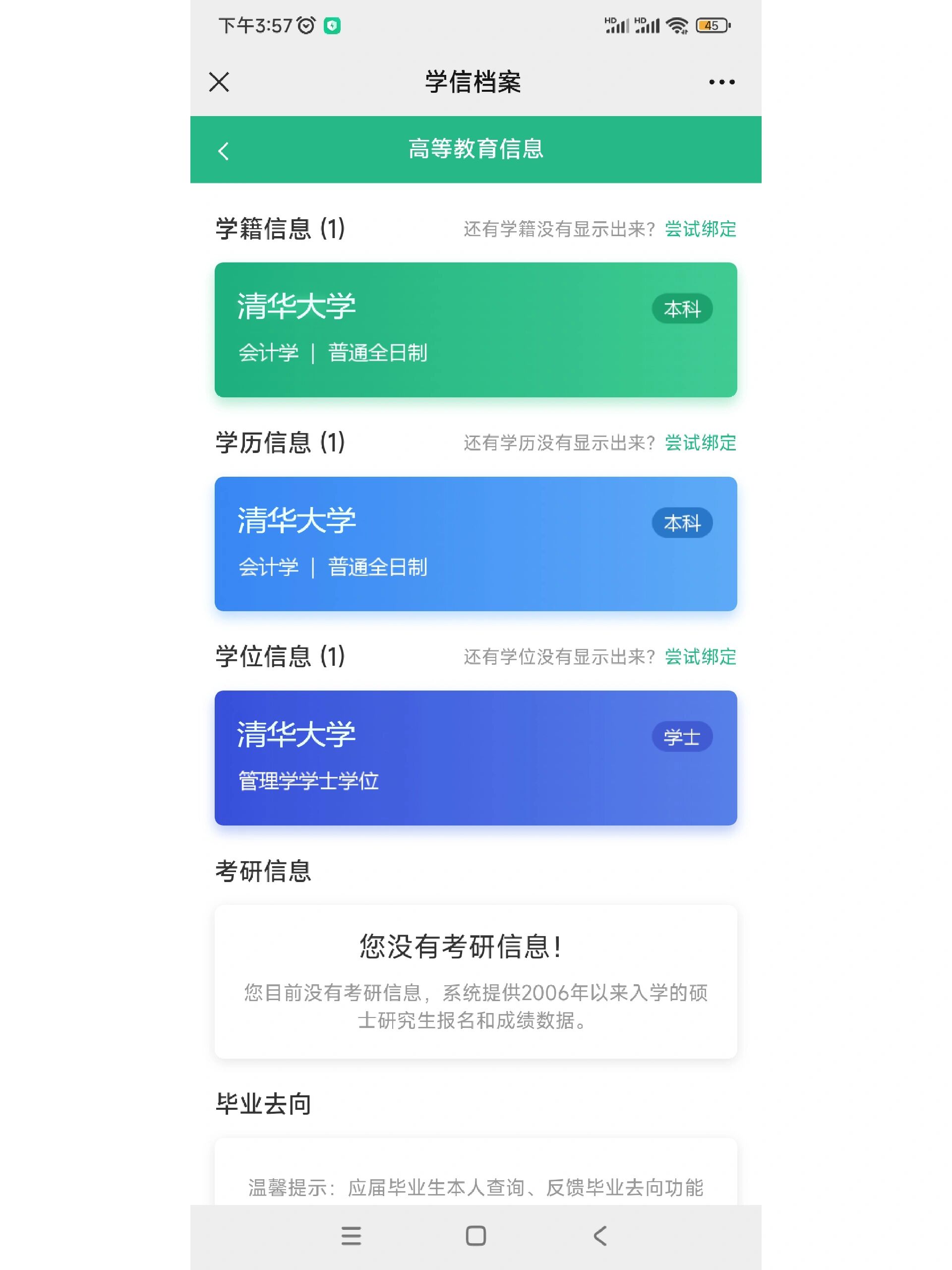Tap the green battery saver status icon
The width and height of the screenshot is (952, 1270).
click(x=333, y=25)
